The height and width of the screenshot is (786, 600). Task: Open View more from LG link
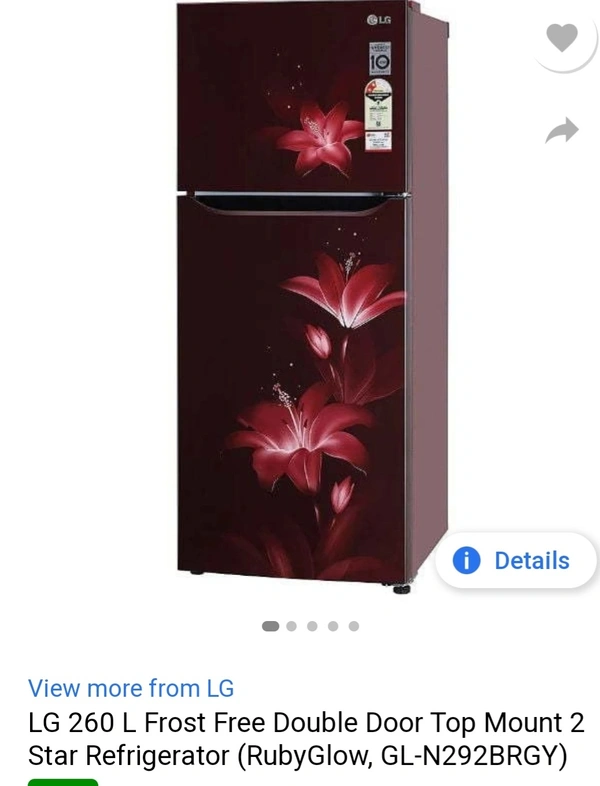point(131,688)
